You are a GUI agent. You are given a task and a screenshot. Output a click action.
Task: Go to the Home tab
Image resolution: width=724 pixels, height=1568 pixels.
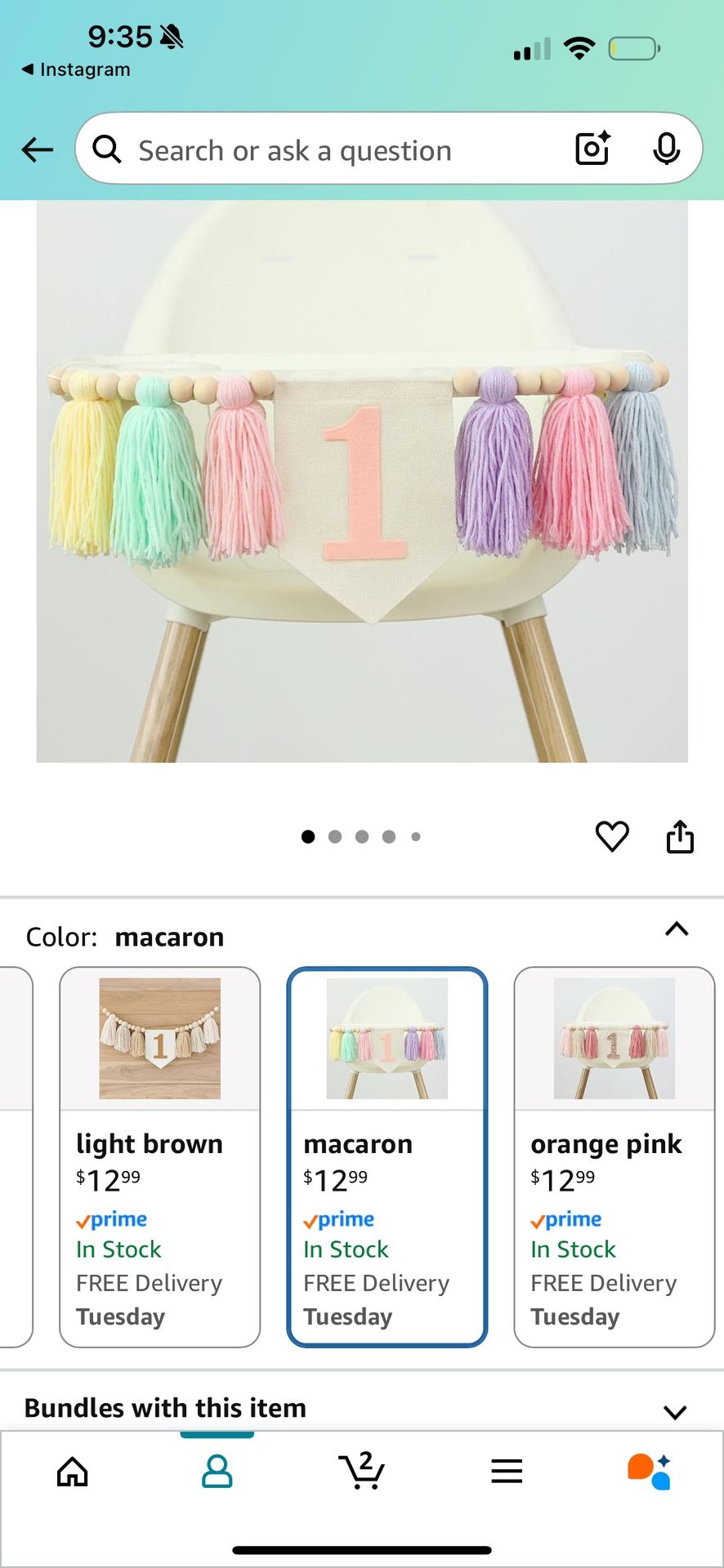click(73, 1472)
